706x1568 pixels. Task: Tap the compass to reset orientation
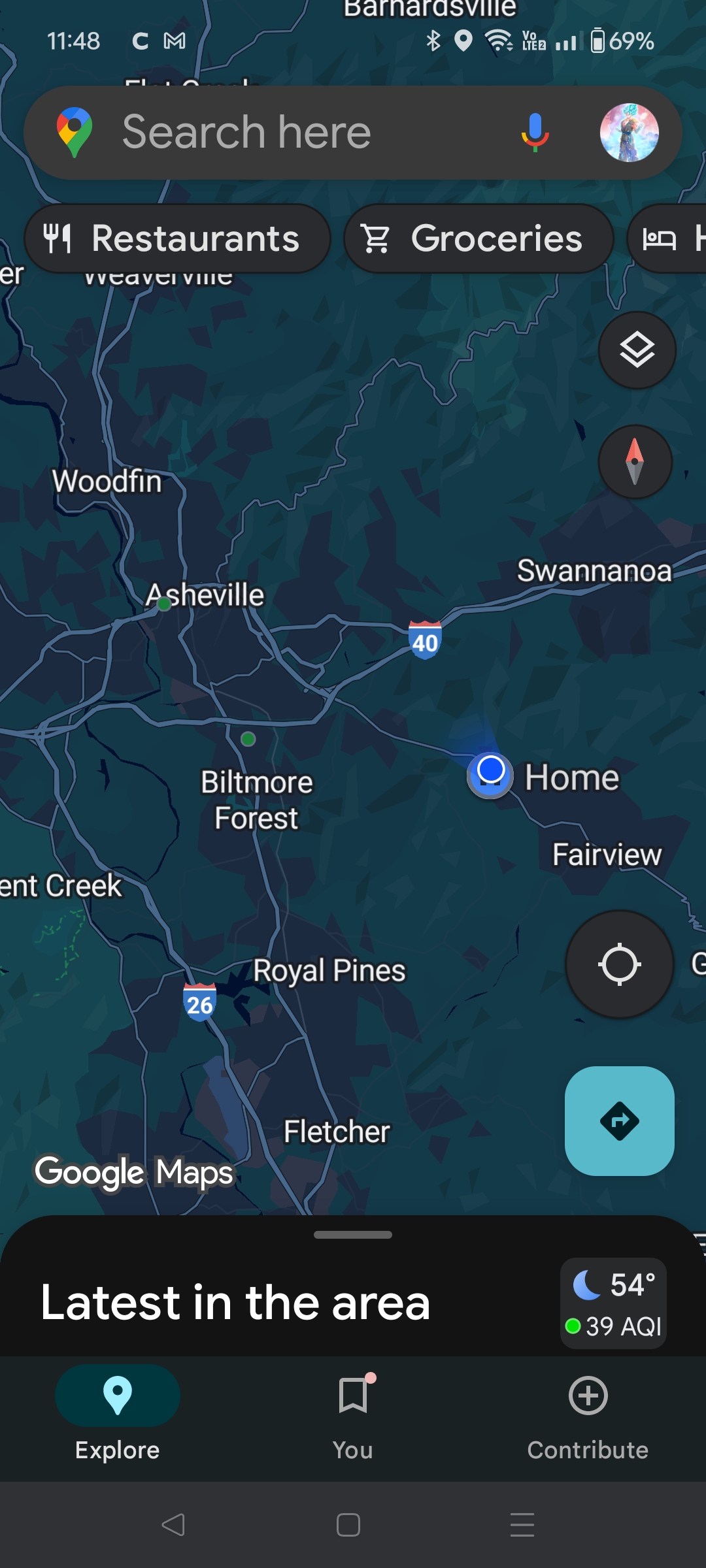pyautogui.click(x=635, y=462)
